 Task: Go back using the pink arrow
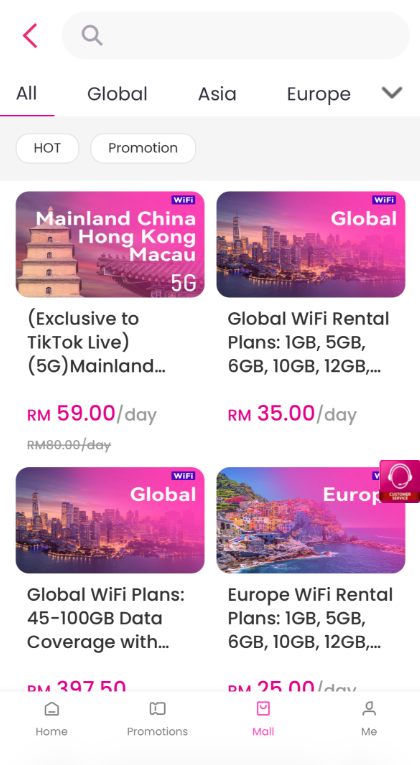click(30, 36)
